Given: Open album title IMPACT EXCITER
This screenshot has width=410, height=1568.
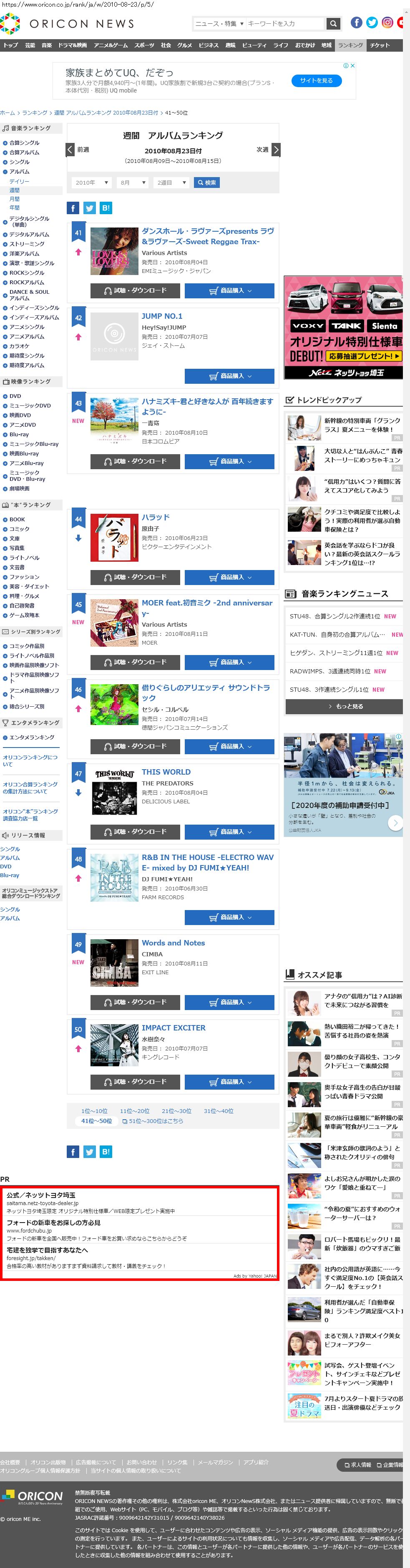Looking at the screenshot, I should pos(174,1028).
